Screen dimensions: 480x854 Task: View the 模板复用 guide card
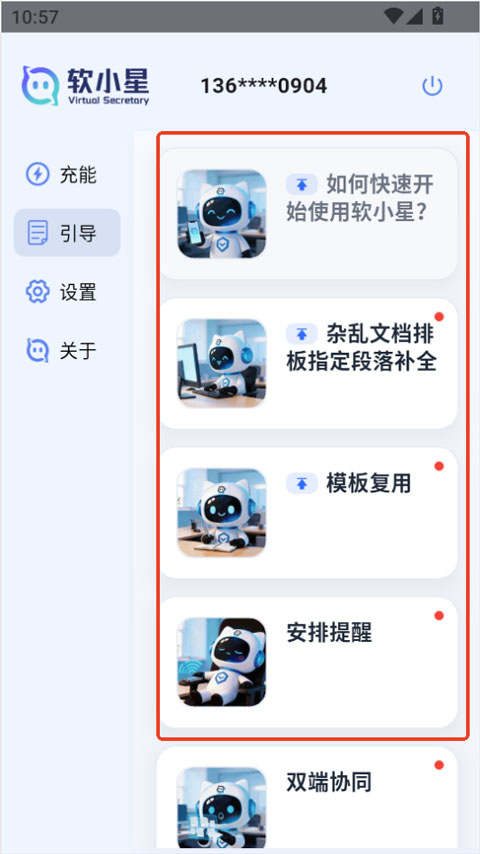308,513
